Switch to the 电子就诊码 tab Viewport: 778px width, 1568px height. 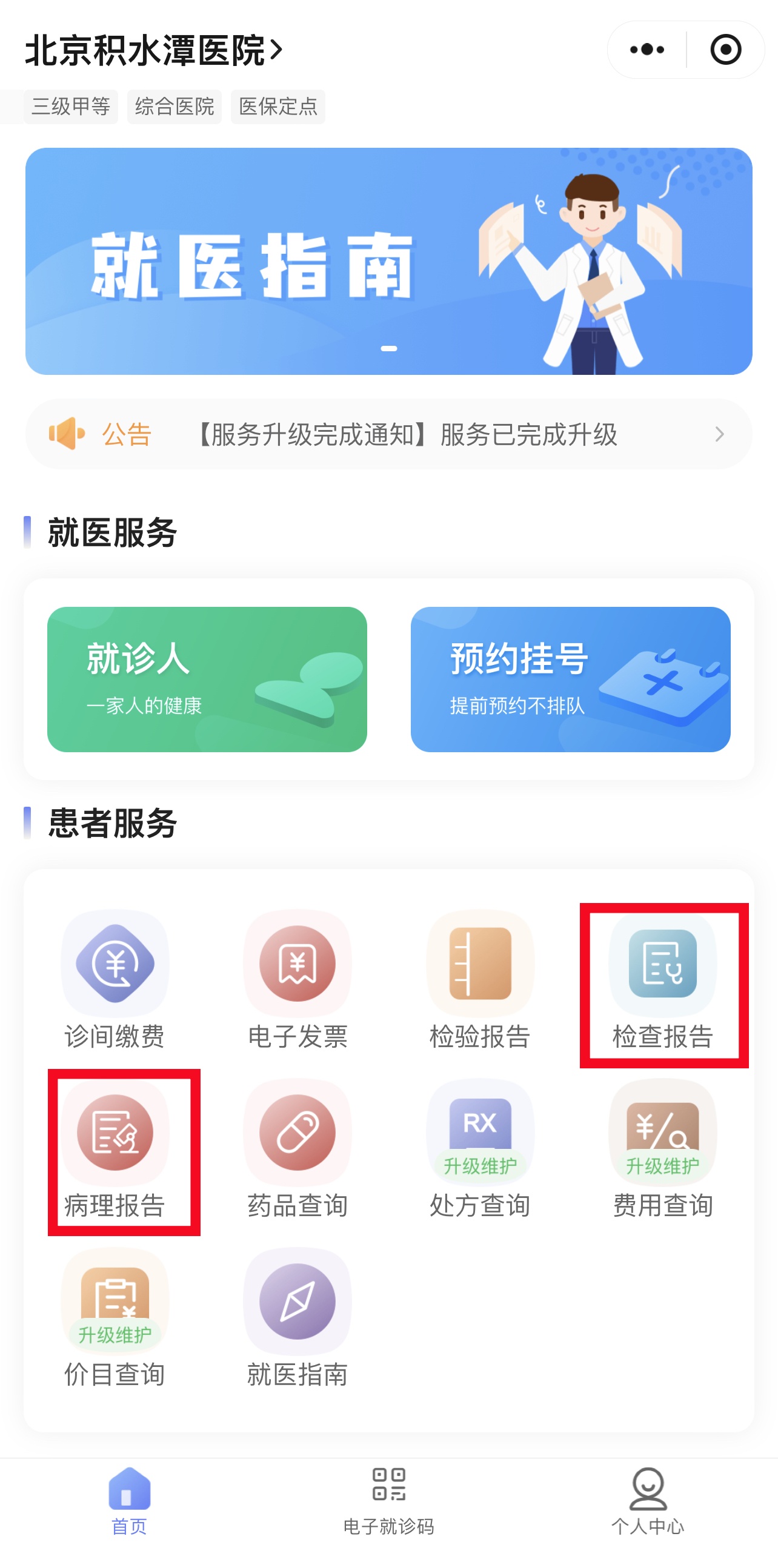388,1500
